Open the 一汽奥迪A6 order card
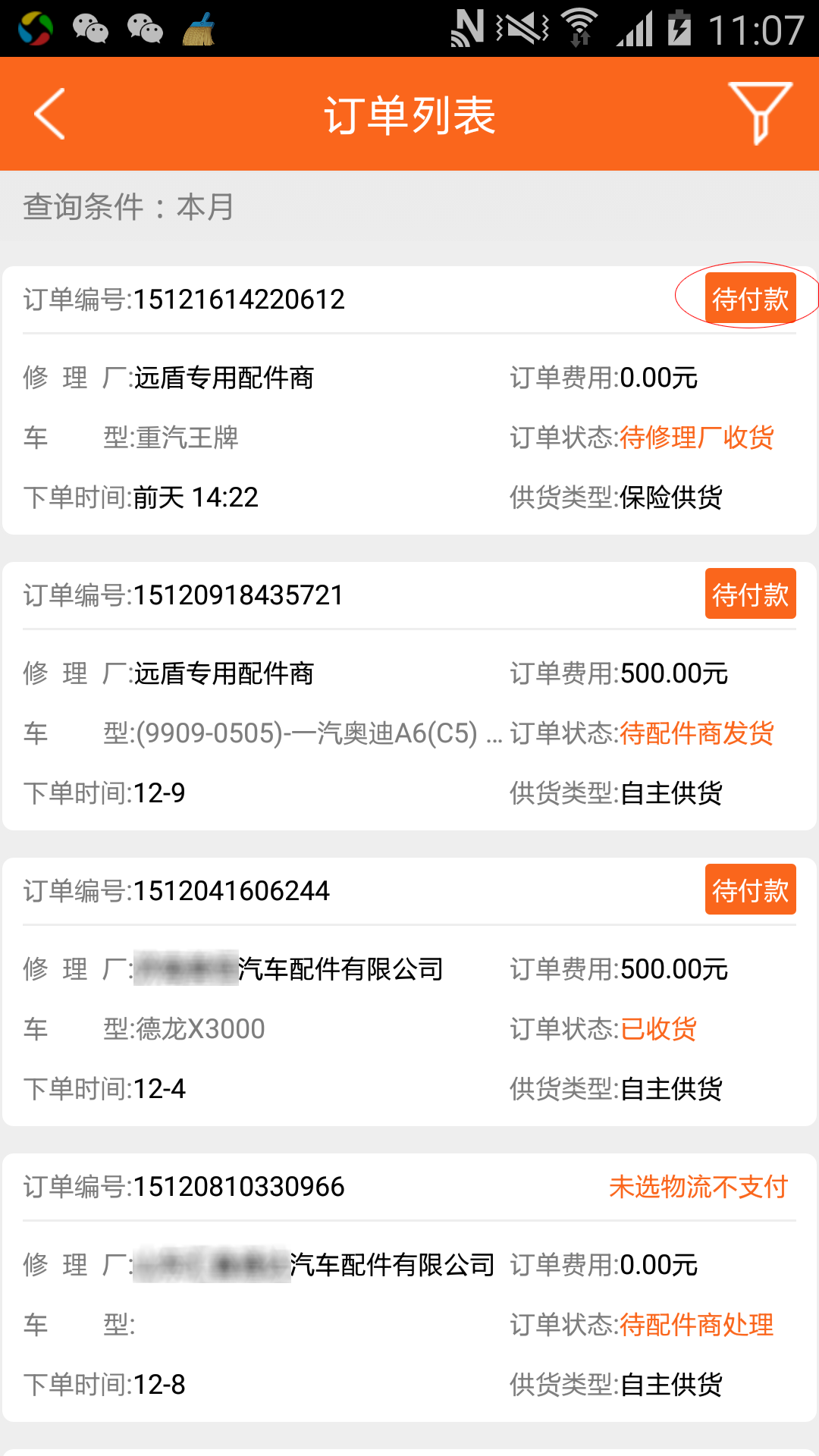Viewport: 819px width, 1456px height. tap(409, 696)
